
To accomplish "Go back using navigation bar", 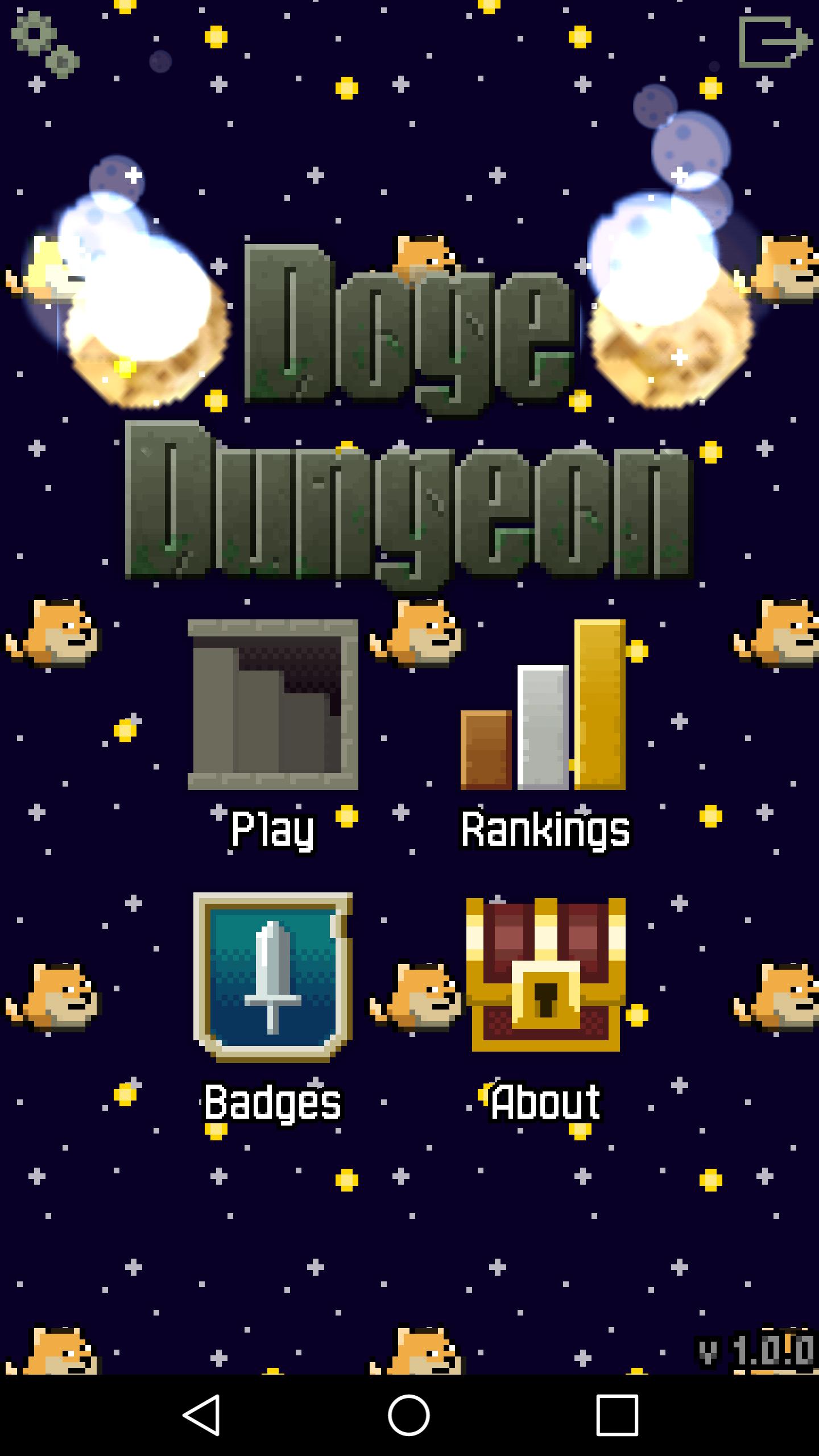I will point(202,1414).
